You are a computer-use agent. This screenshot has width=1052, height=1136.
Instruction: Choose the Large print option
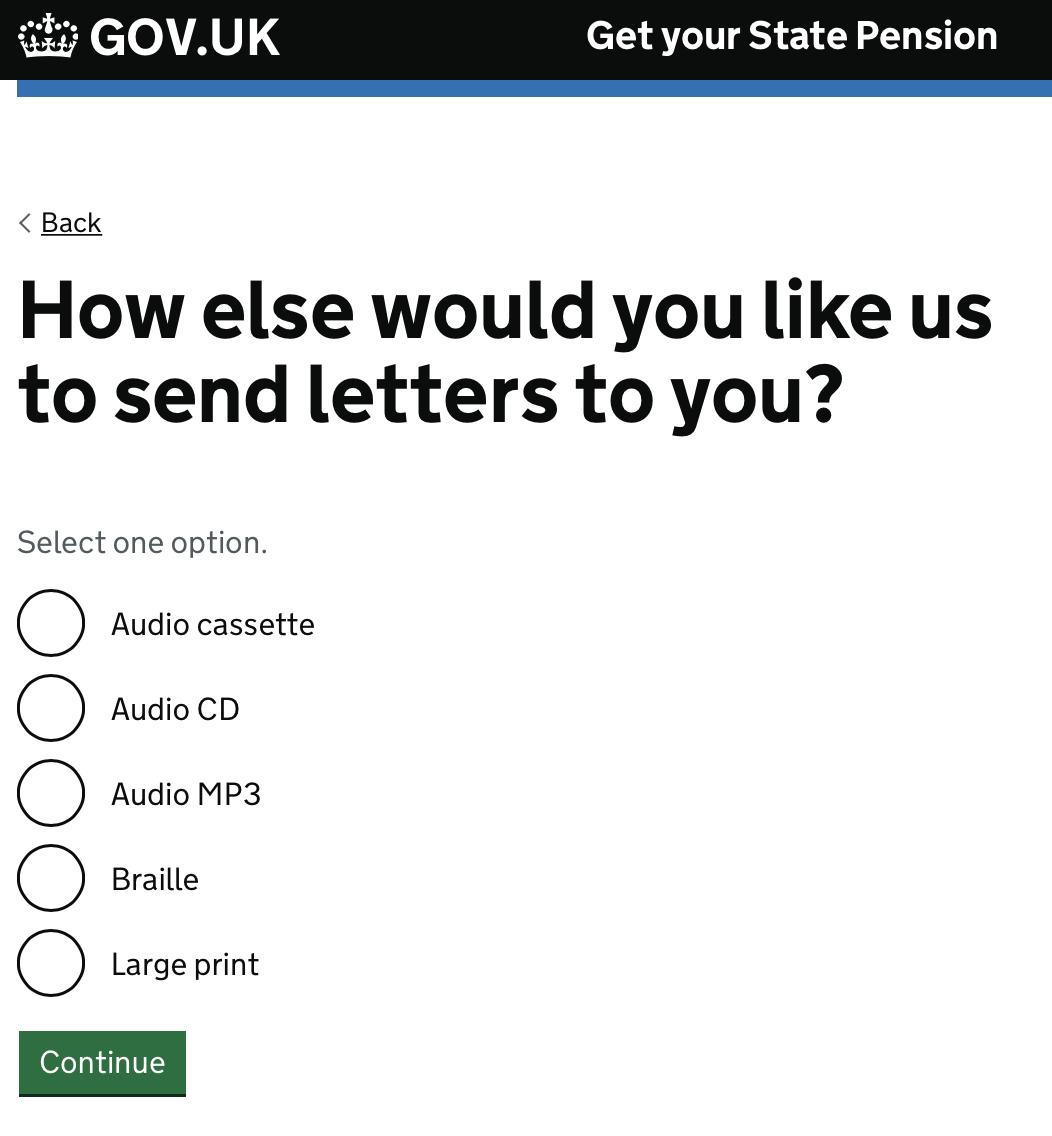pos(51,963)
